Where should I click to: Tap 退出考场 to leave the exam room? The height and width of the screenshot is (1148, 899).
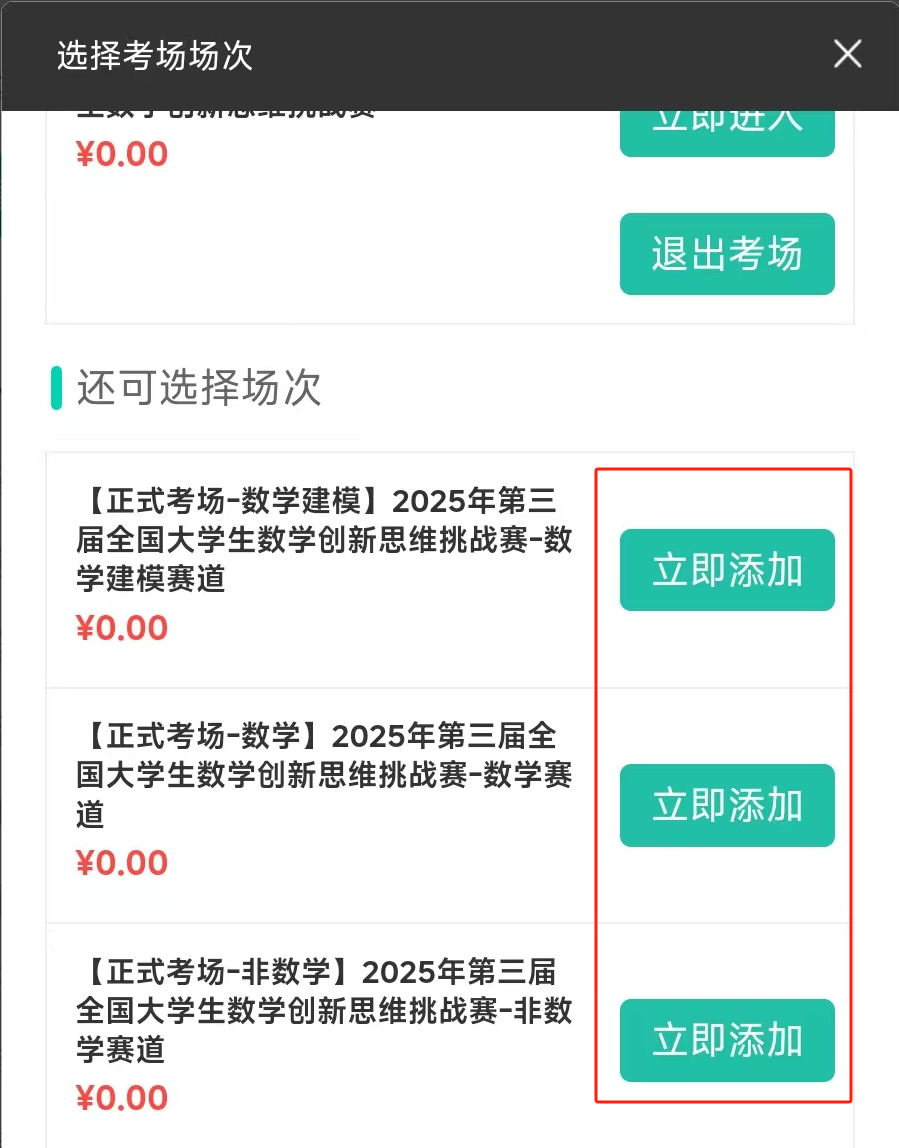(x=727, y=254)
